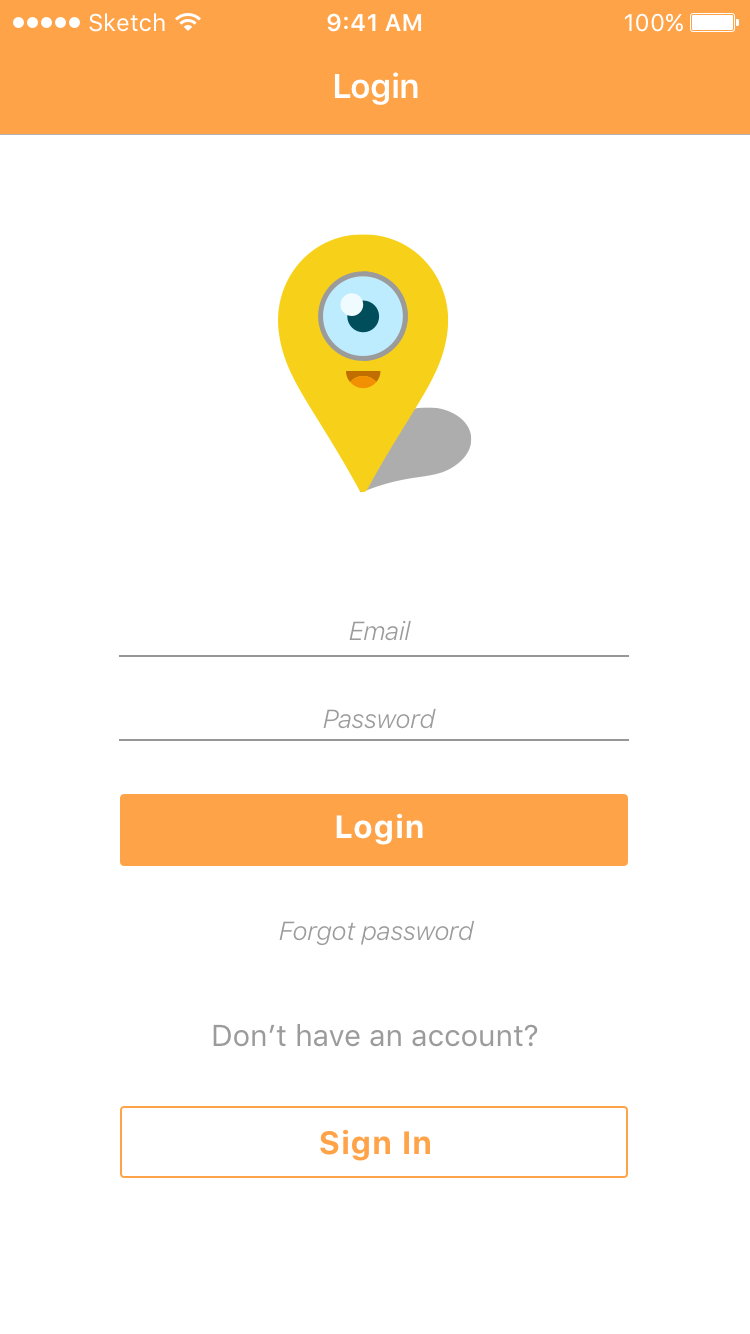Image resolution: width=750 pixels, height=1334 pixels.
Task: Open the Forgot password link
Action: (x=376, y=932)
